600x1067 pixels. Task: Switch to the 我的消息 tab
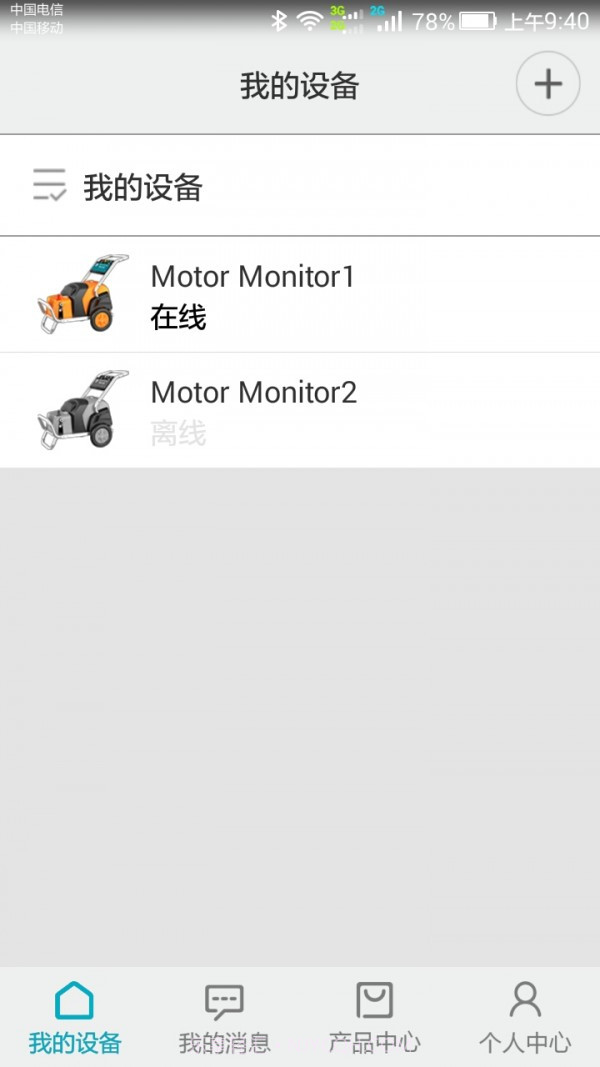[x=224, y=1018]
